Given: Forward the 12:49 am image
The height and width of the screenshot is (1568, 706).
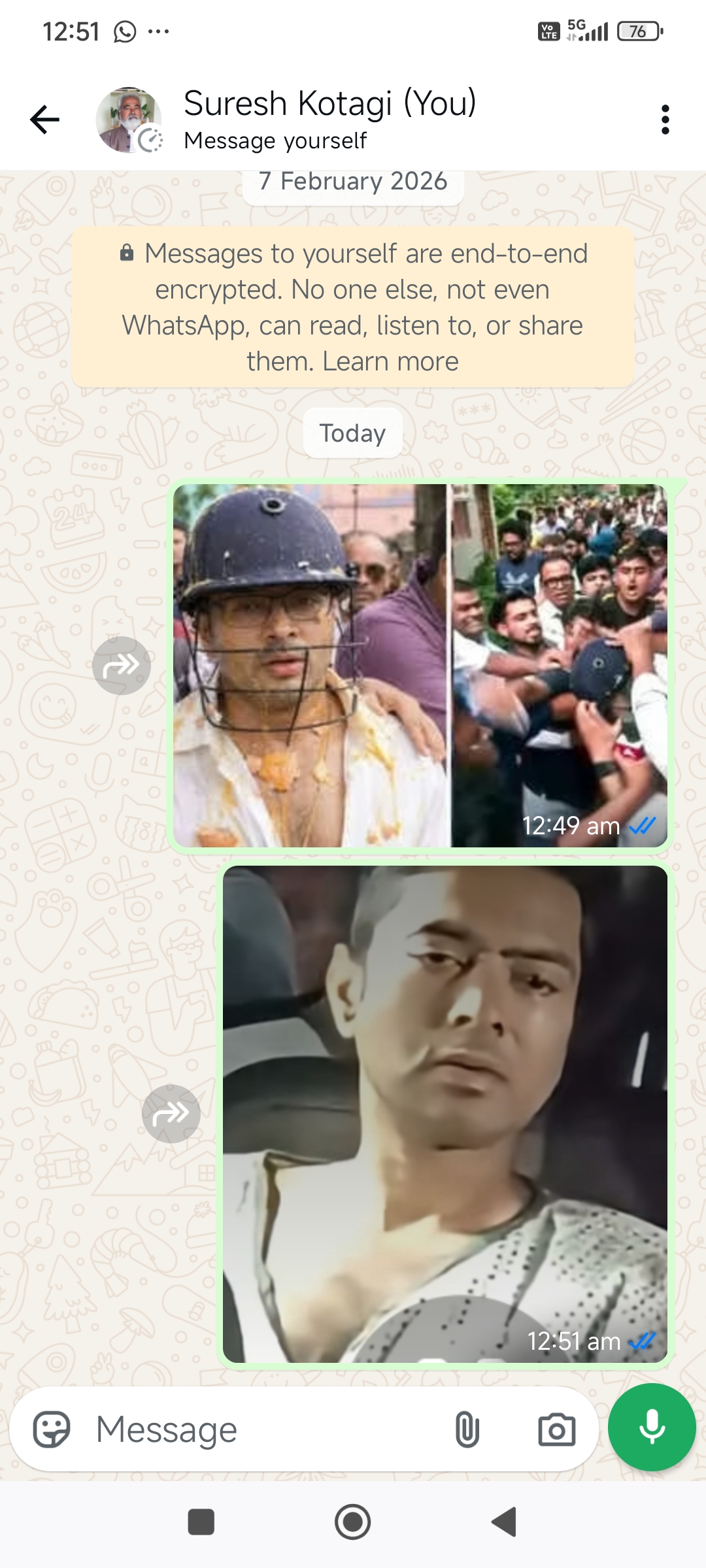Looking at the screenshot, I should pos(122,665).
